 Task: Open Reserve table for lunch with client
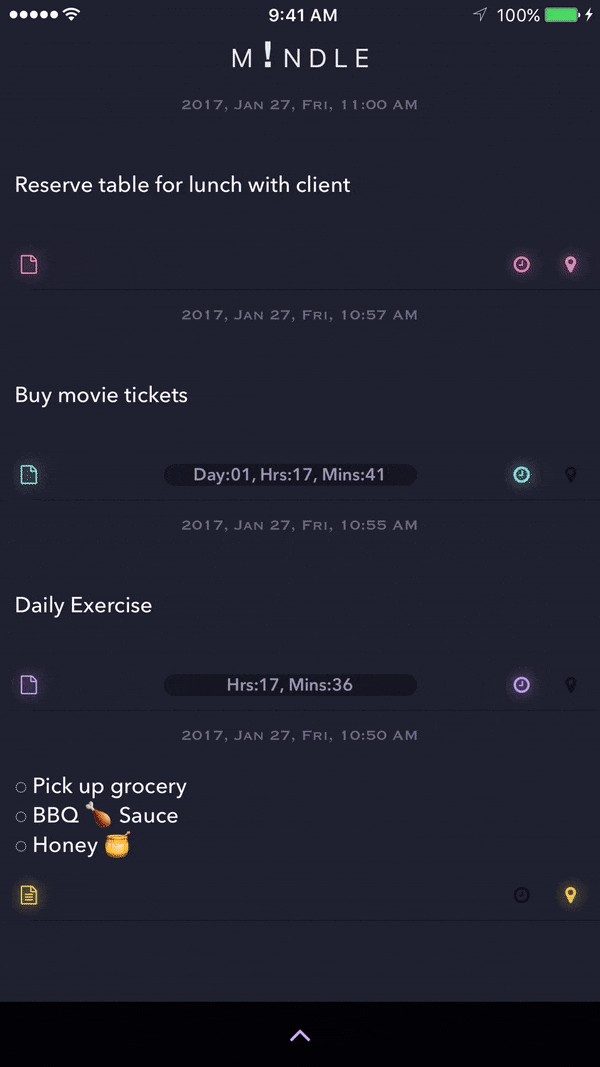182,185
